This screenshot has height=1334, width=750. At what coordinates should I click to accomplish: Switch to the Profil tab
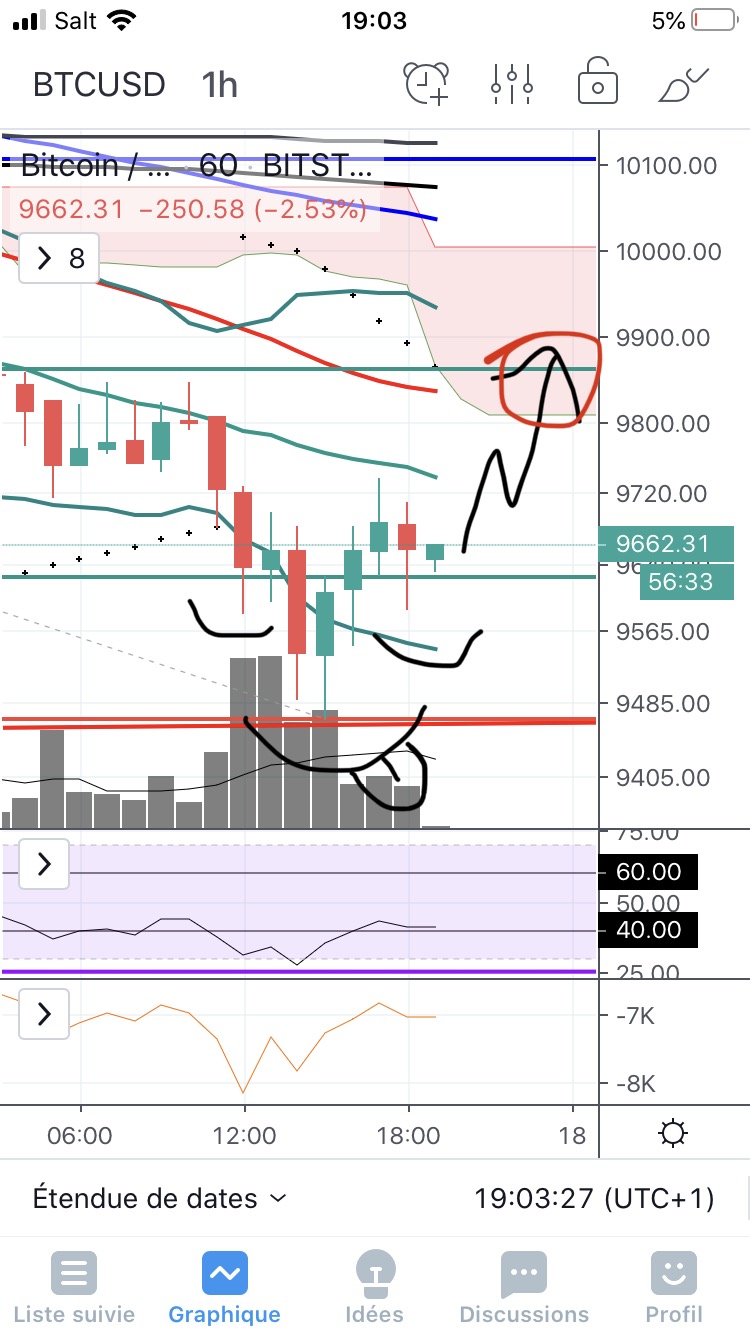674,1288
